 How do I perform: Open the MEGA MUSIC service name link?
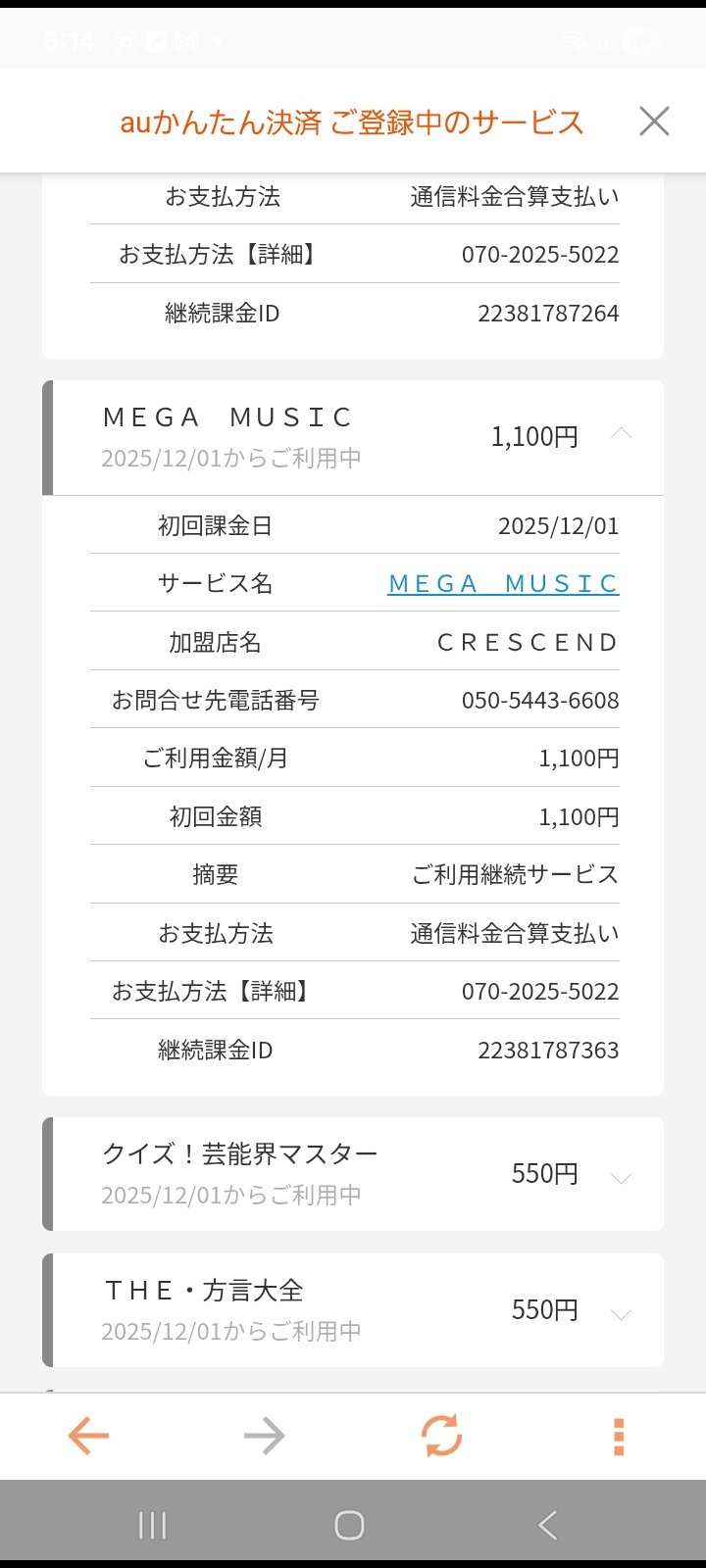(503, 584)
